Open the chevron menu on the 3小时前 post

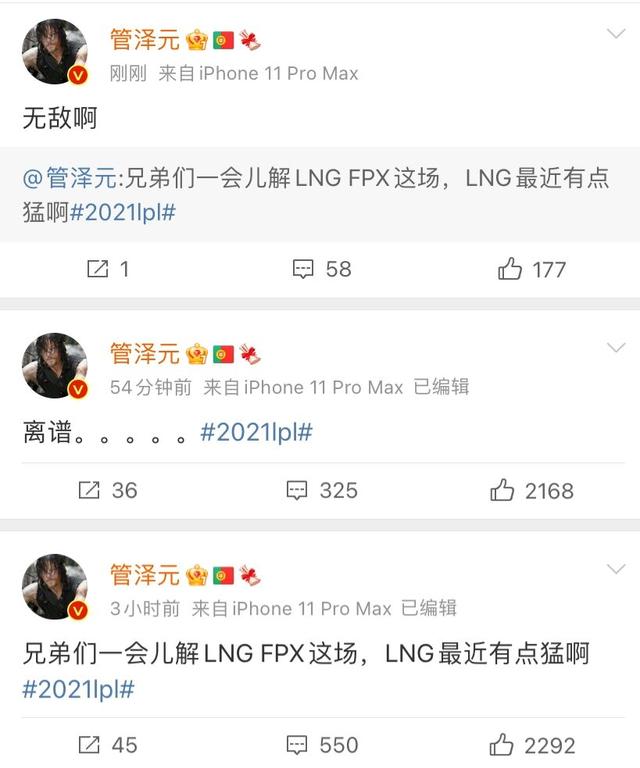[x=616, y=568]
